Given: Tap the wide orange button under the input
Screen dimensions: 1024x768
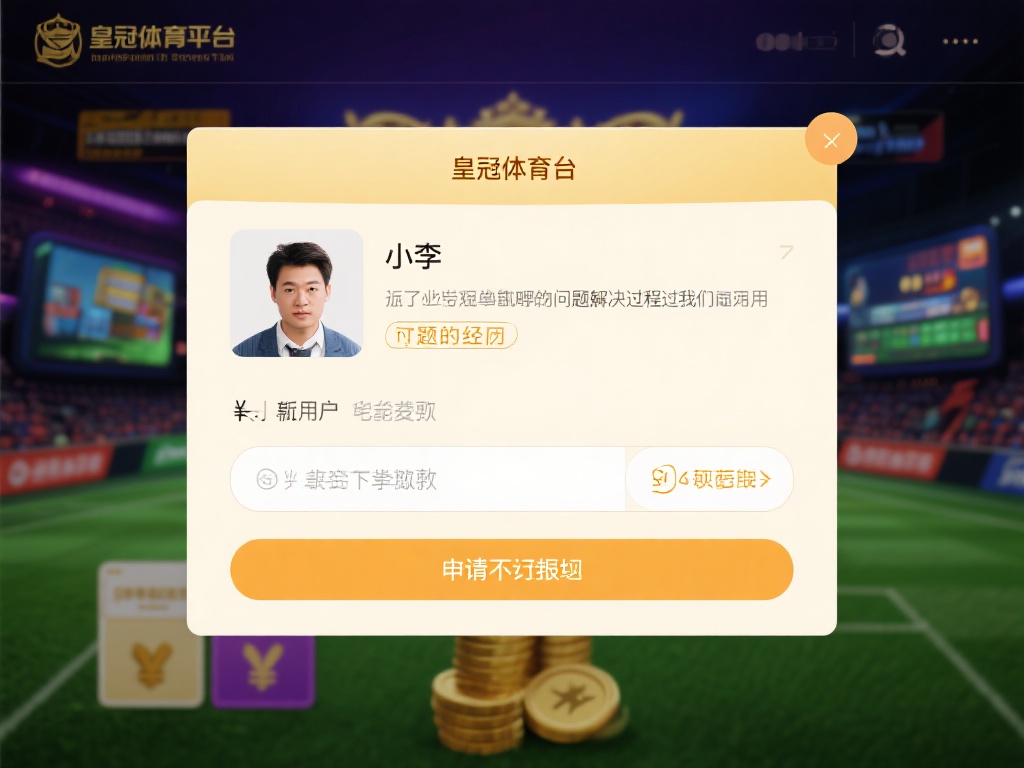Looking at the screenshot, I should point(511,570).
